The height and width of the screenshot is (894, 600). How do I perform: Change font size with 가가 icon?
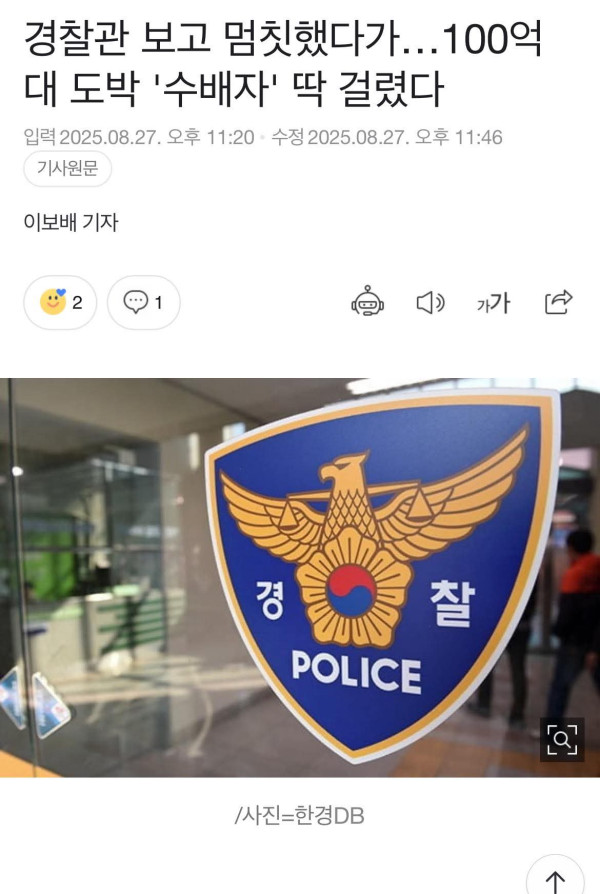click(x=493, y=302)
